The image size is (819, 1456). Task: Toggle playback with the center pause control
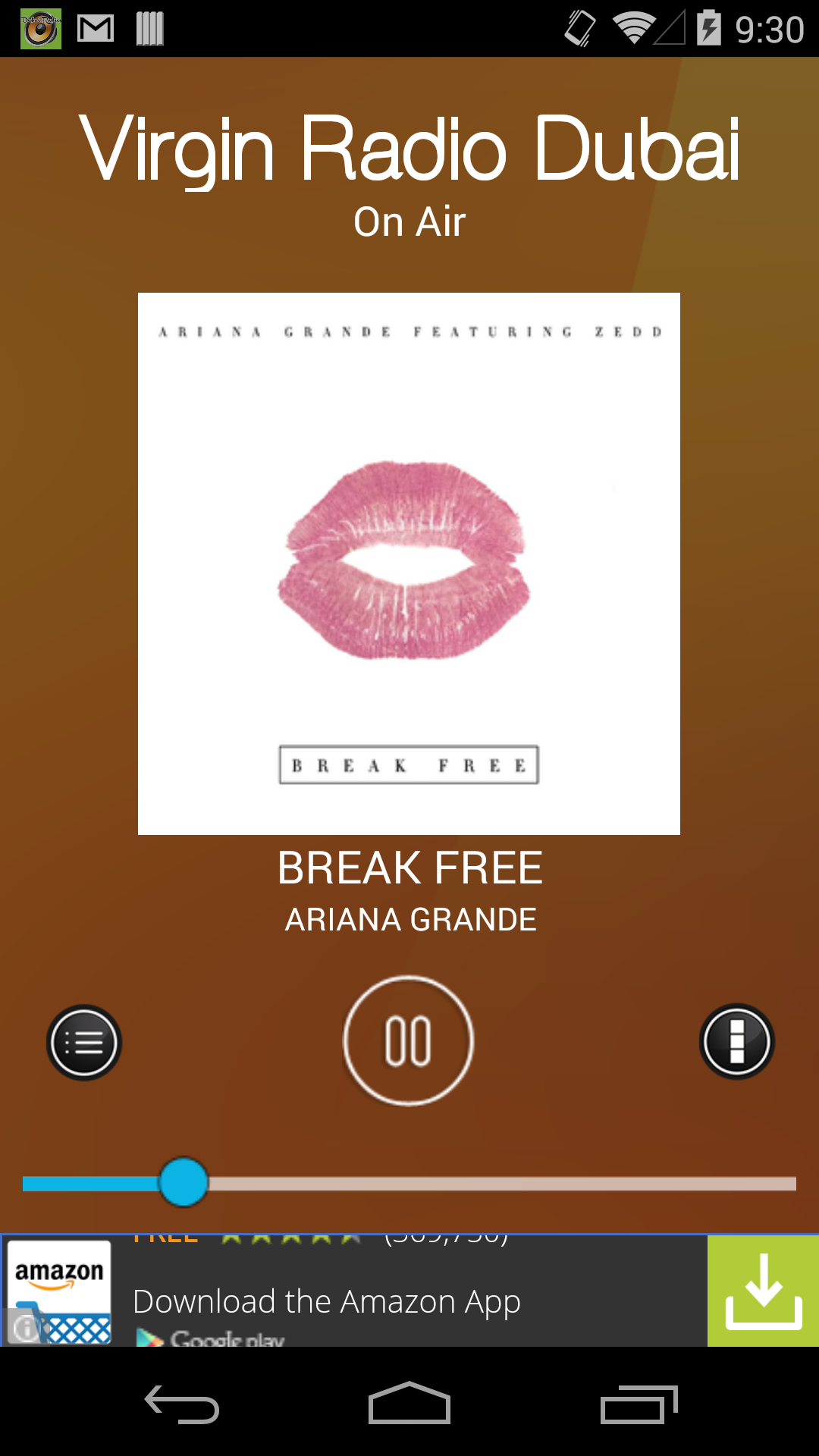(409, 1042)
